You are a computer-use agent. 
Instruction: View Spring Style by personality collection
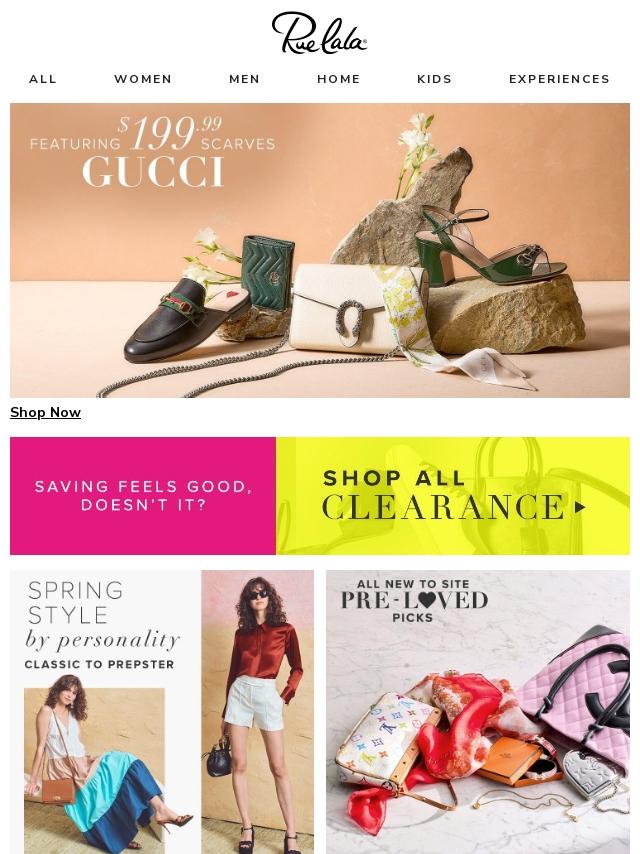point(162,711)
